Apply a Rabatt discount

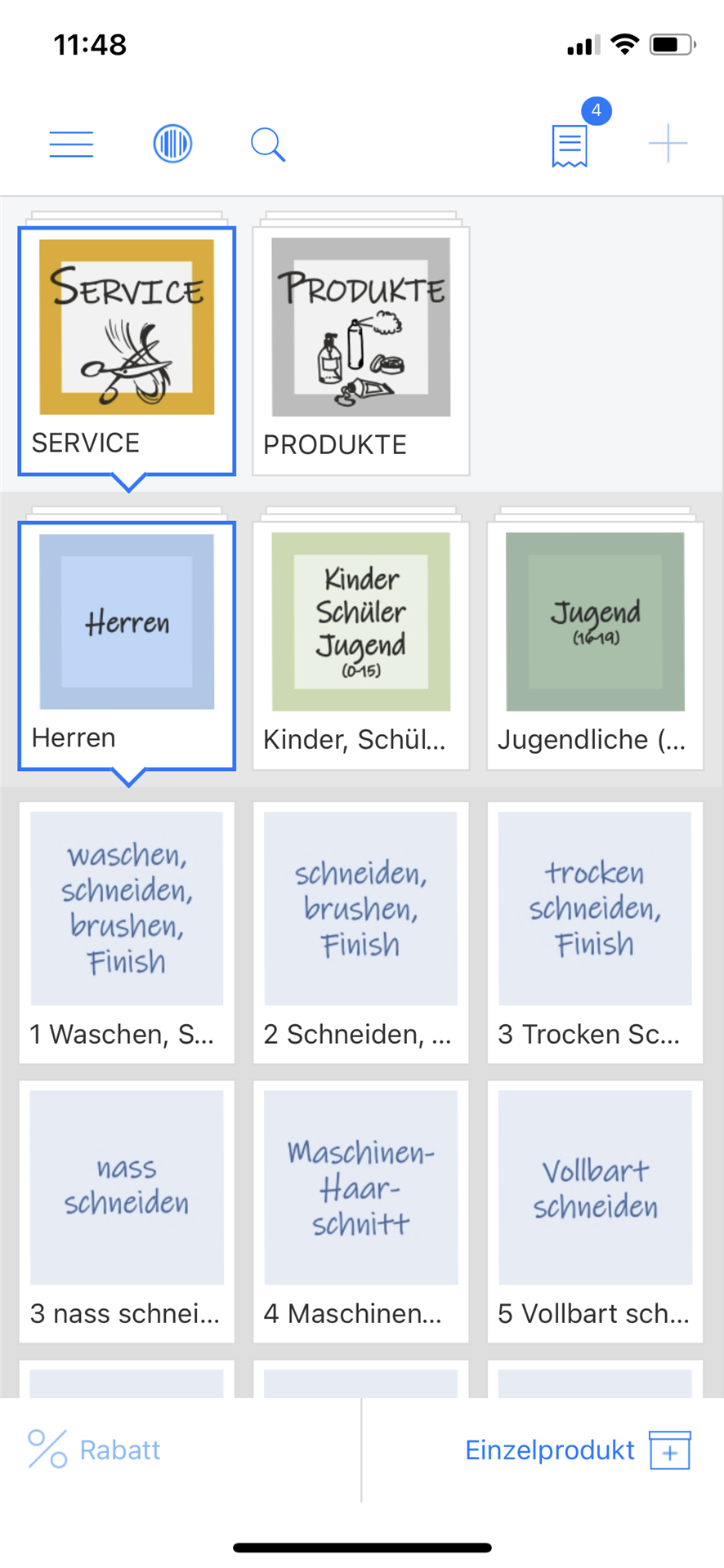click(94, 1450)
